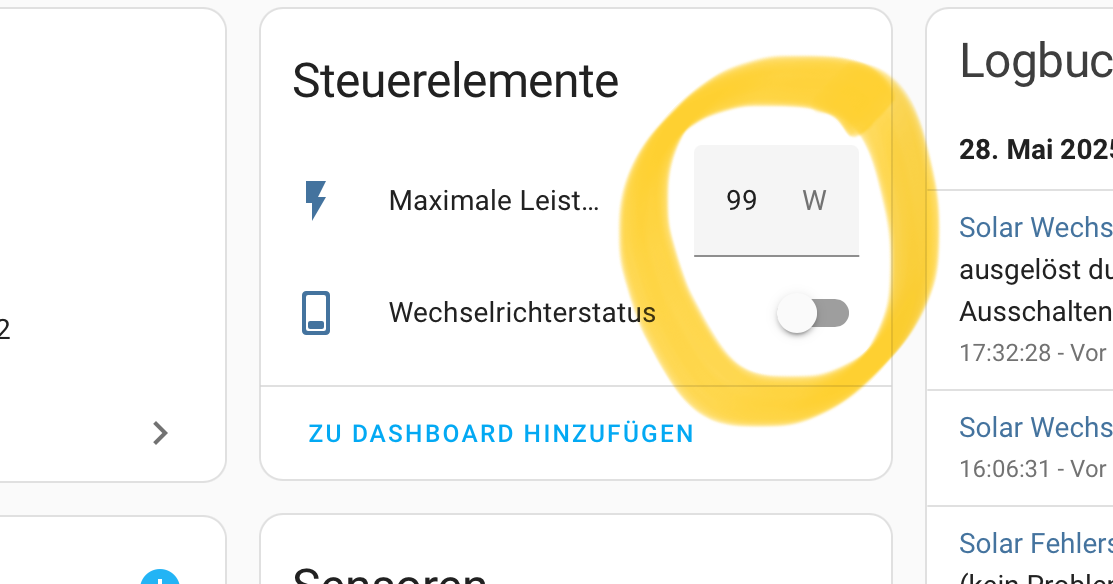Toggle the Wechselrichterstatus switch
Screen dimensions: 1113x584
click(x=813, y=314)
